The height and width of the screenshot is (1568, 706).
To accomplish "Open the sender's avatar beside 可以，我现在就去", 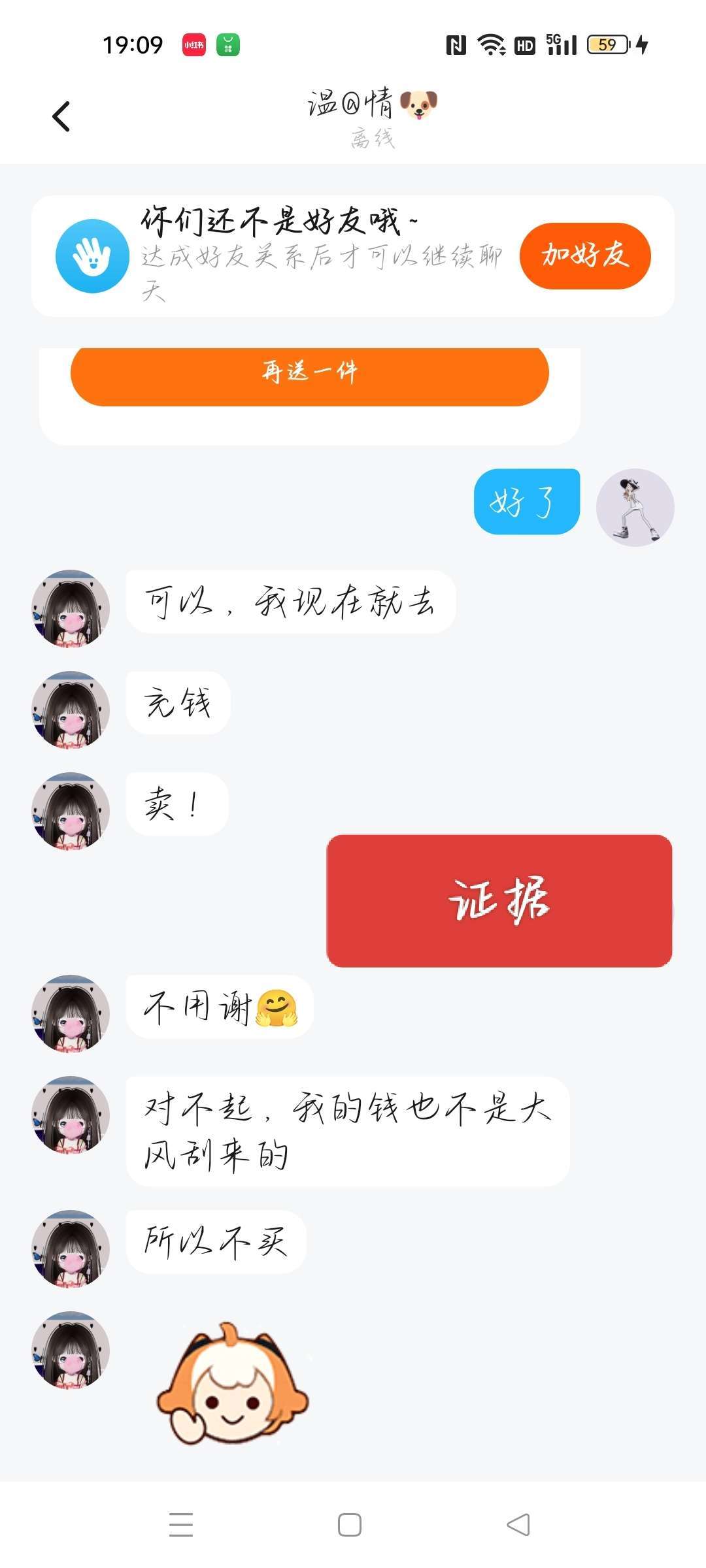I will [71, 608].
